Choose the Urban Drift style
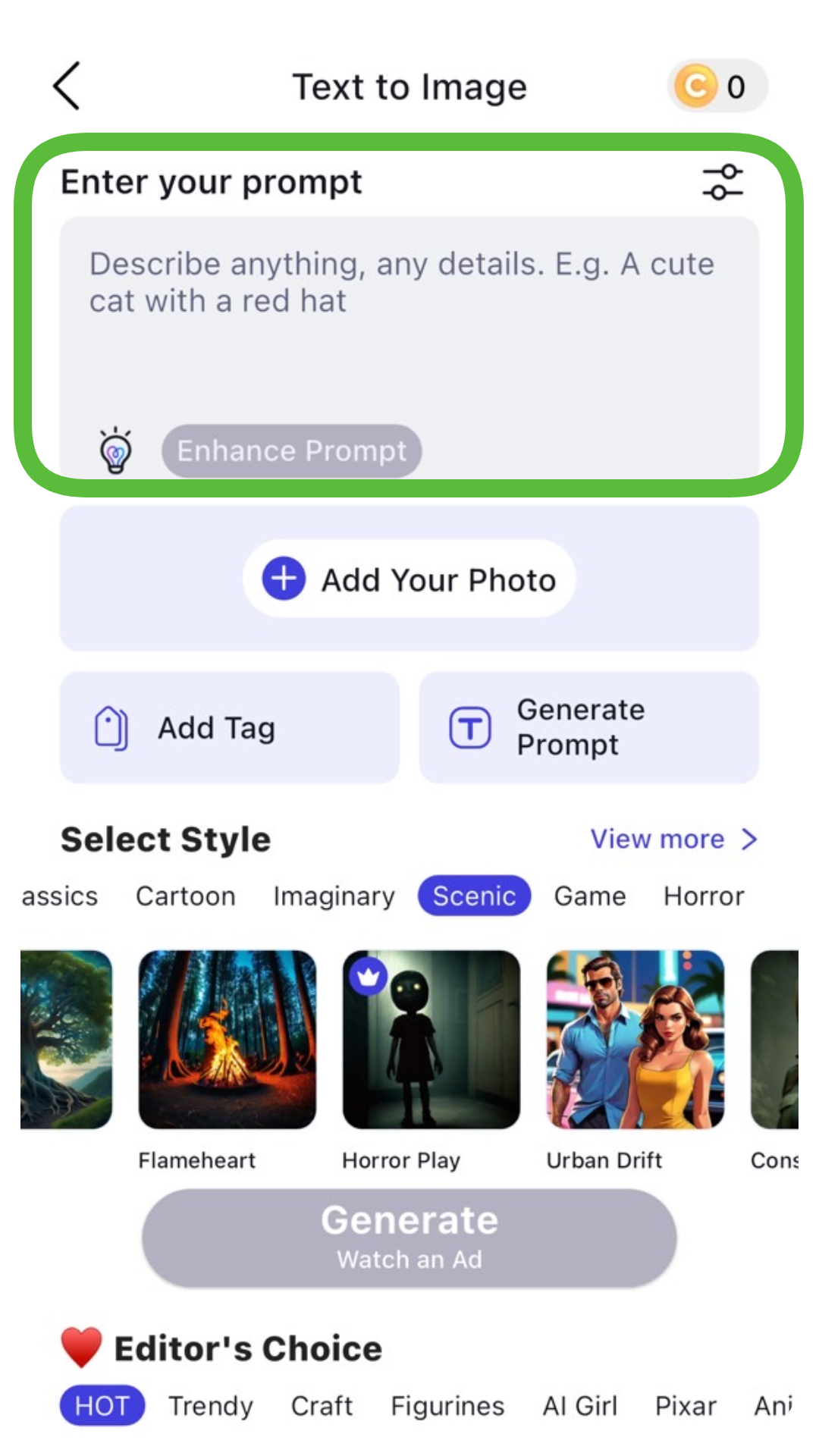Viewport: 819px width, 1456px height. tap(635, 1040)
